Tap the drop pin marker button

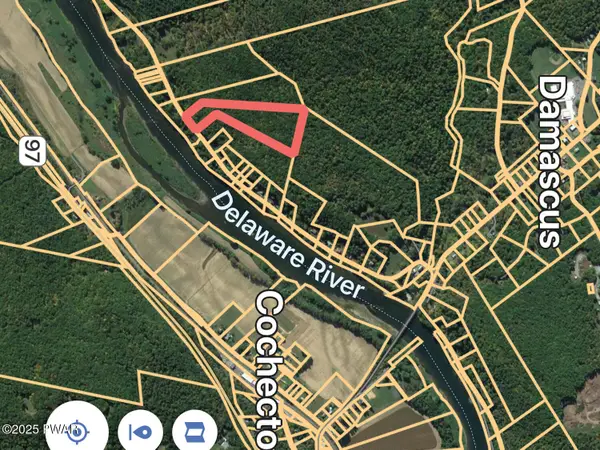[141, 432]
